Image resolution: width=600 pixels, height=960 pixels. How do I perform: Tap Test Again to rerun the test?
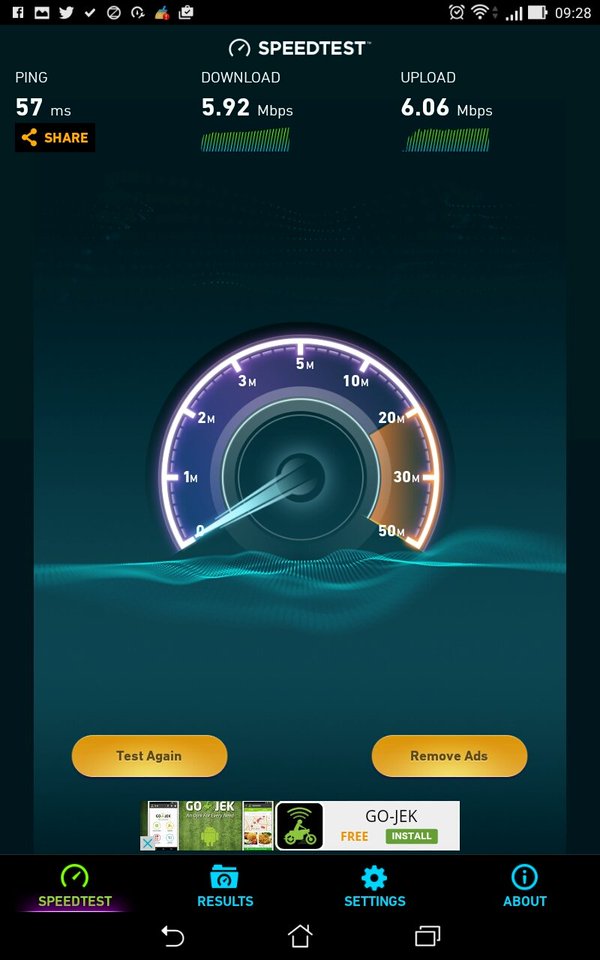point(149,756)
